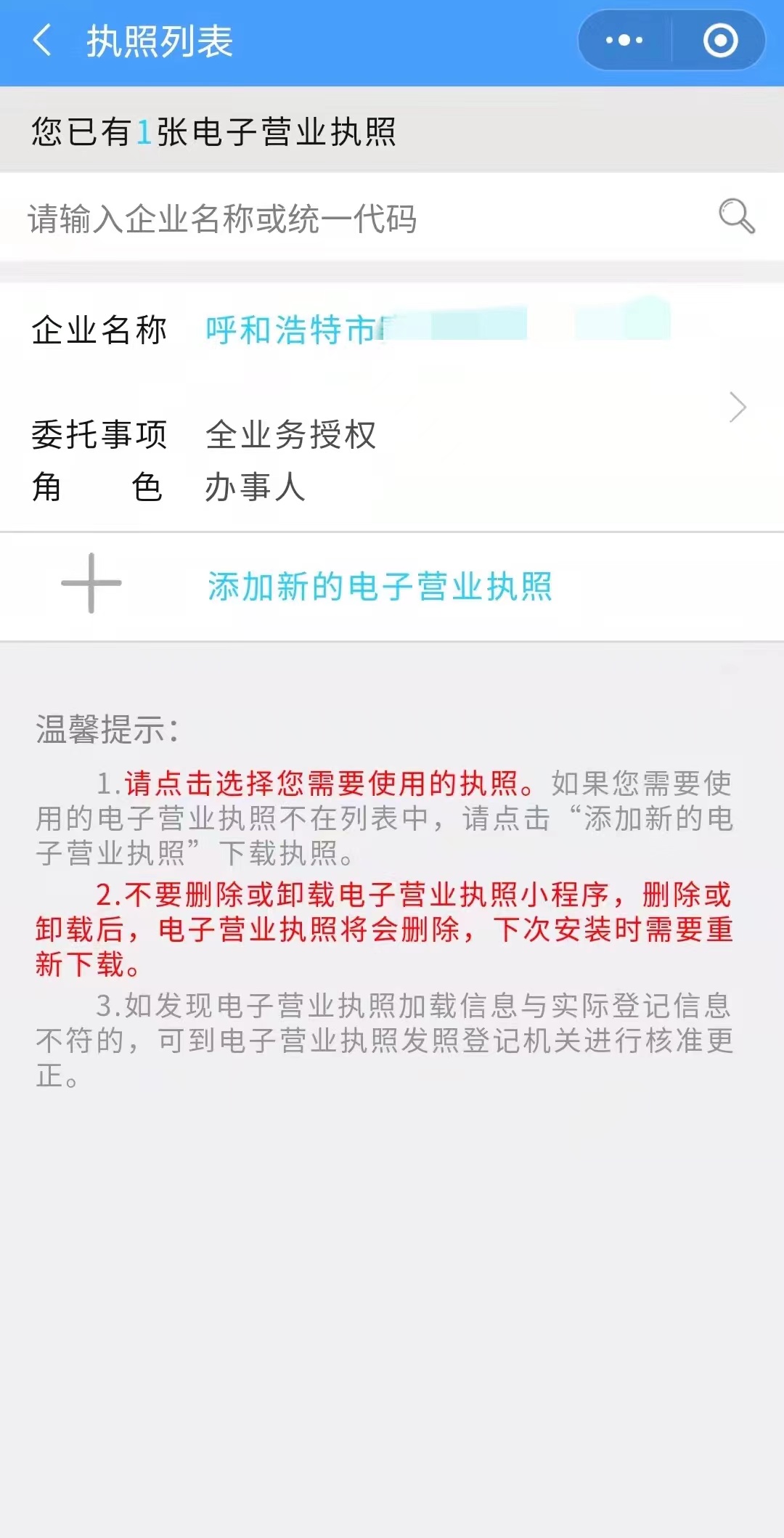Close the mini program with the circle button
Screen dimensions: 784x1538
coord(720,41)
